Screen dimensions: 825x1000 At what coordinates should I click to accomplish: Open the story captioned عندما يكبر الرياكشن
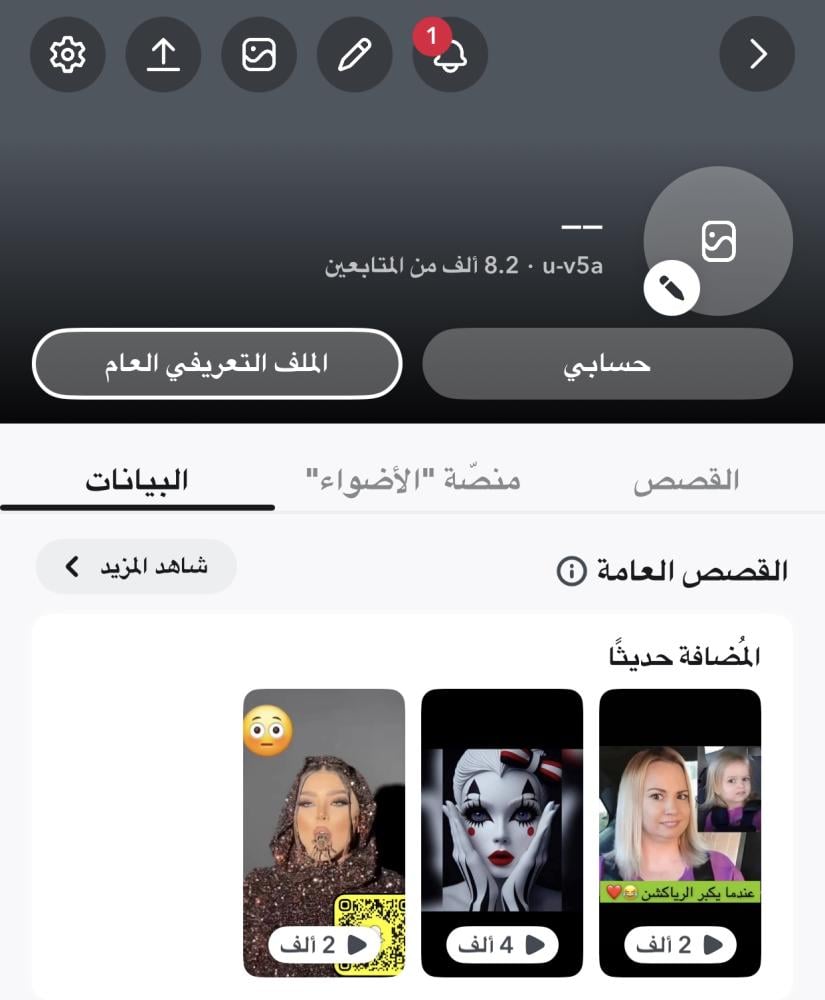point(679,830)
